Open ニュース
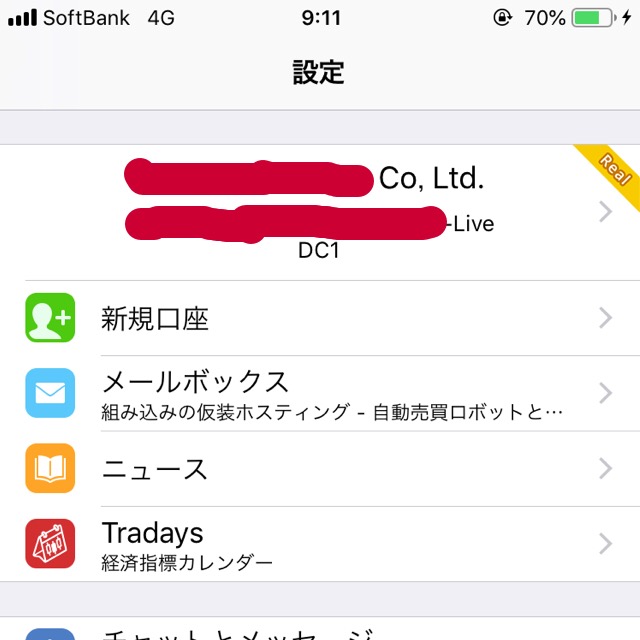The image size is (640, 640). coord(320,468)
